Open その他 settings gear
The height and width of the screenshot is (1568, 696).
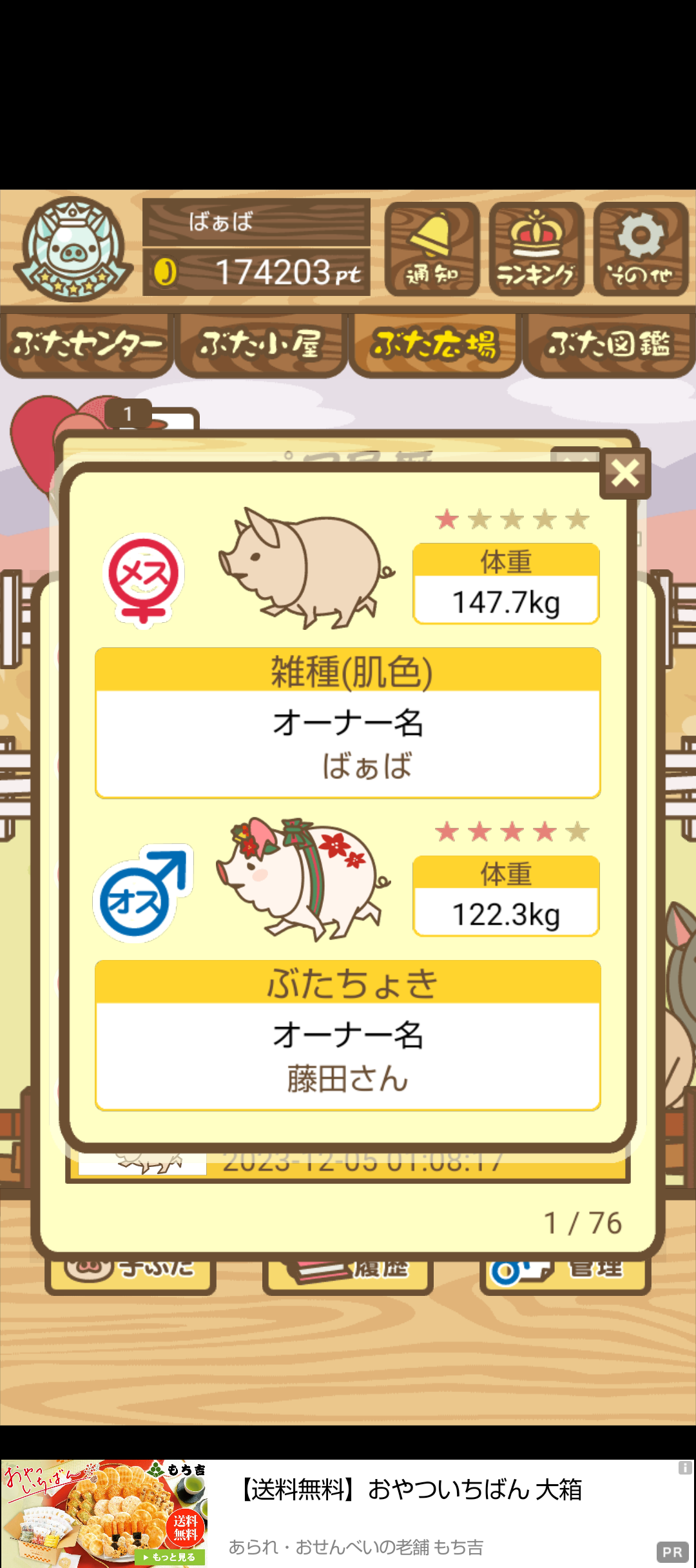(x=641, y=249)
